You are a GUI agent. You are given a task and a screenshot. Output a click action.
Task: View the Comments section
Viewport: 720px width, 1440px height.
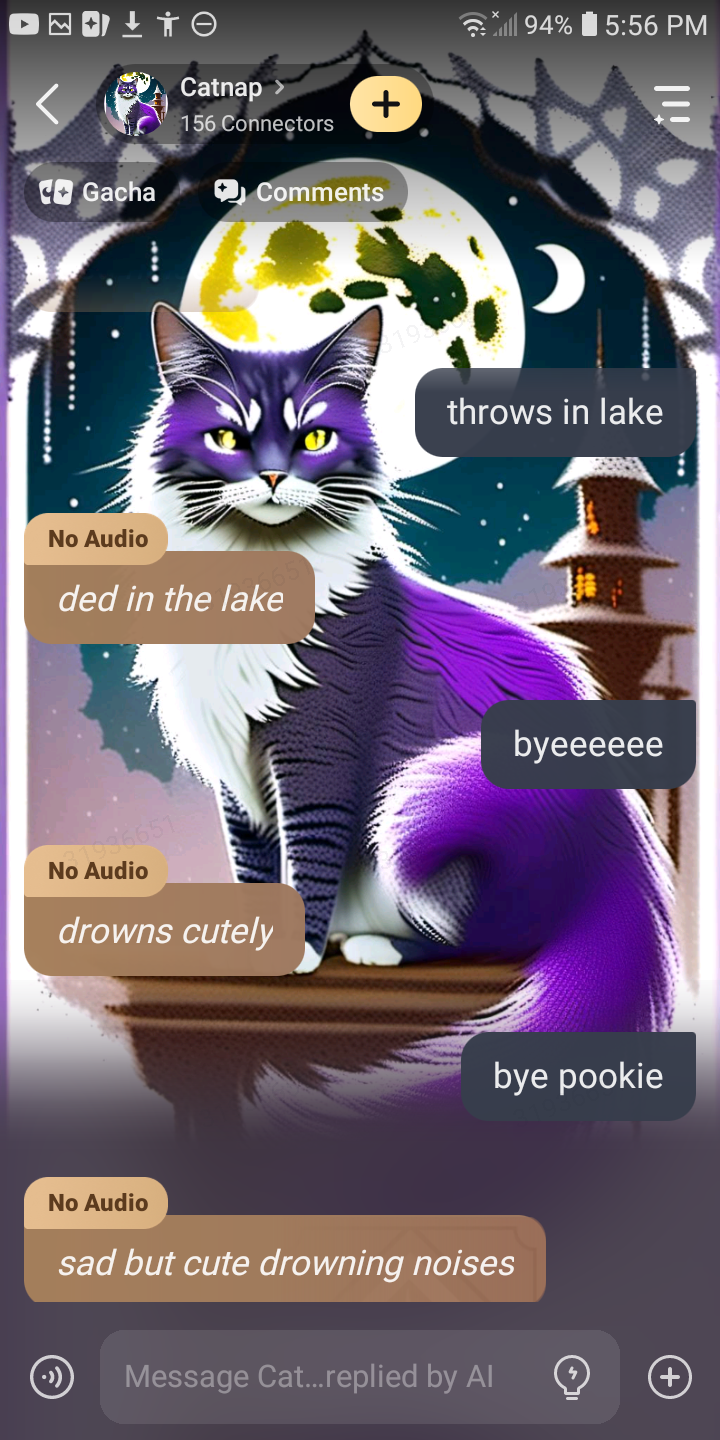pos(300,192)
